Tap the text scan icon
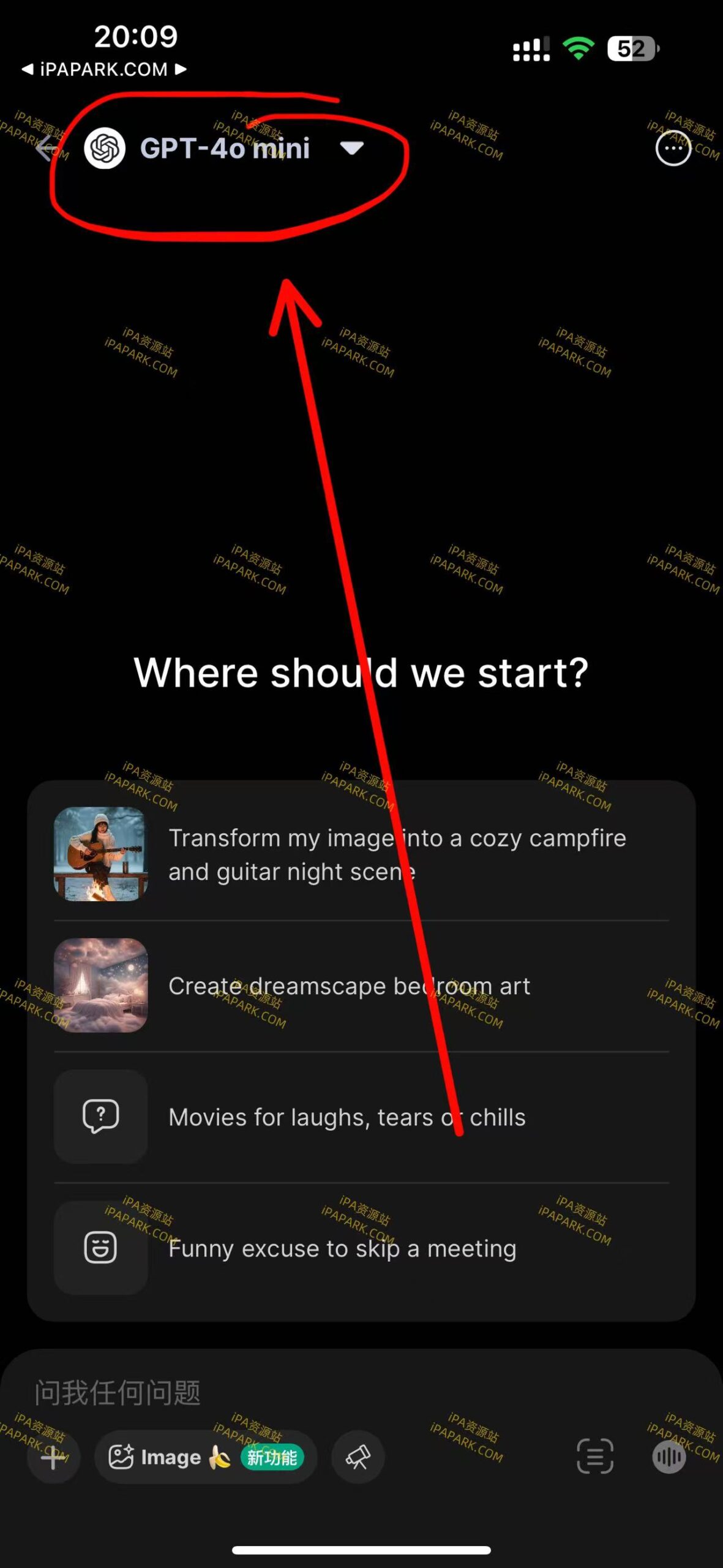 [594, 1456]
